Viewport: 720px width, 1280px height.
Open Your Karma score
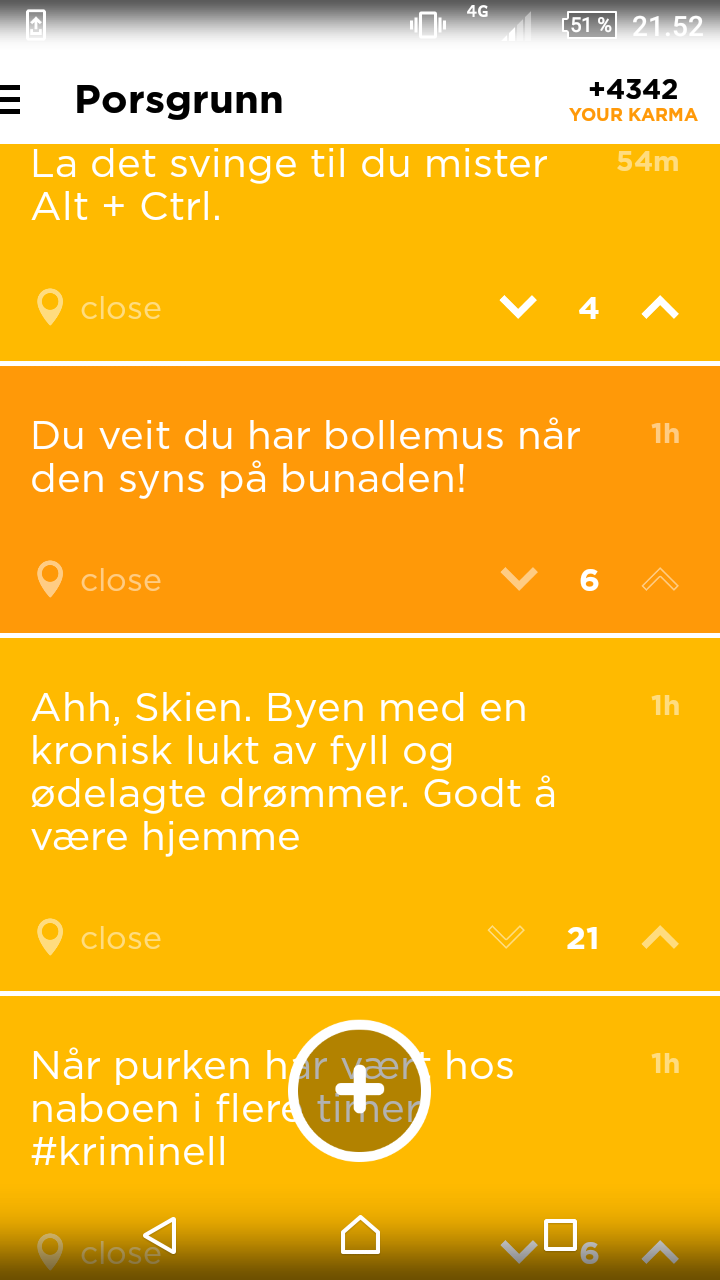click(x=633, y=101)
